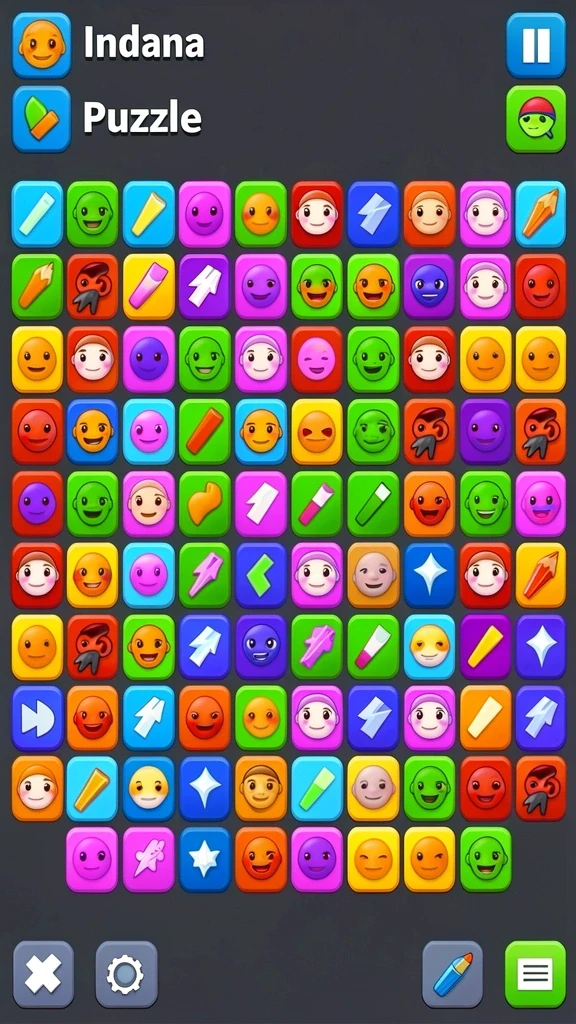
Task: Select the red slanted bar on green tile
Action: pos(204,431)
